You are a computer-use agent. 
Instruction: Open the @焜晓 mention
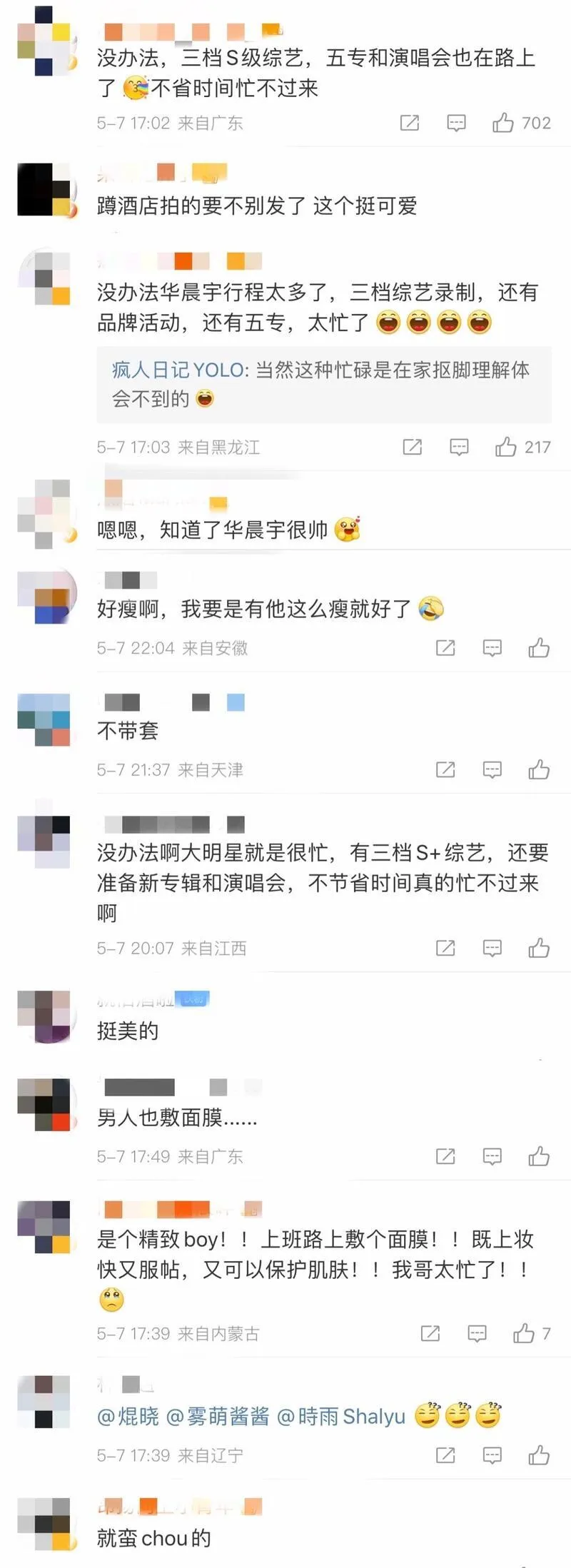(128, 1416)
